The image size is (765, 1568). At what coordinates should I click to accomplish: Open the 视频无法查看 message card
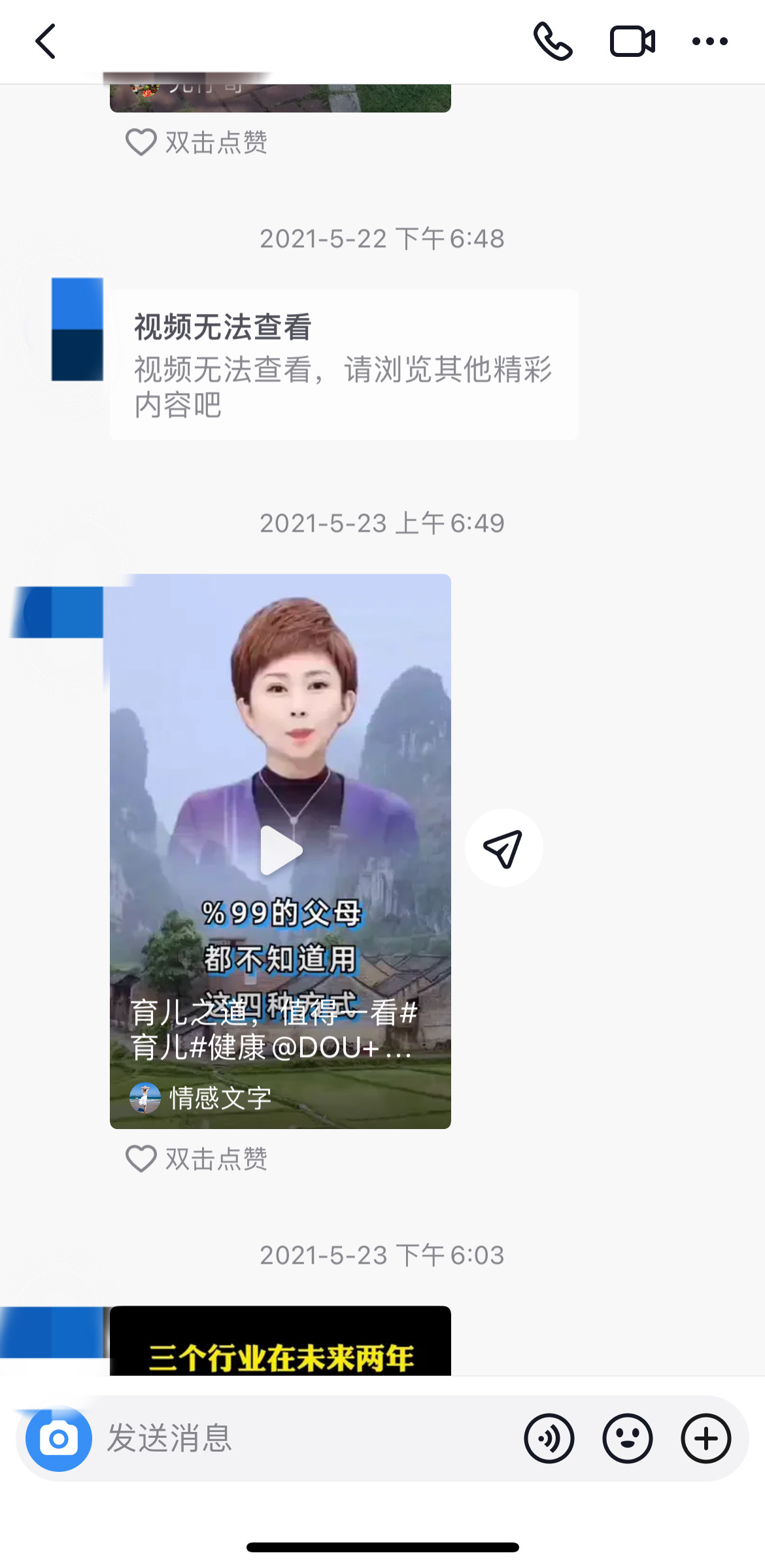coord(344,364)
